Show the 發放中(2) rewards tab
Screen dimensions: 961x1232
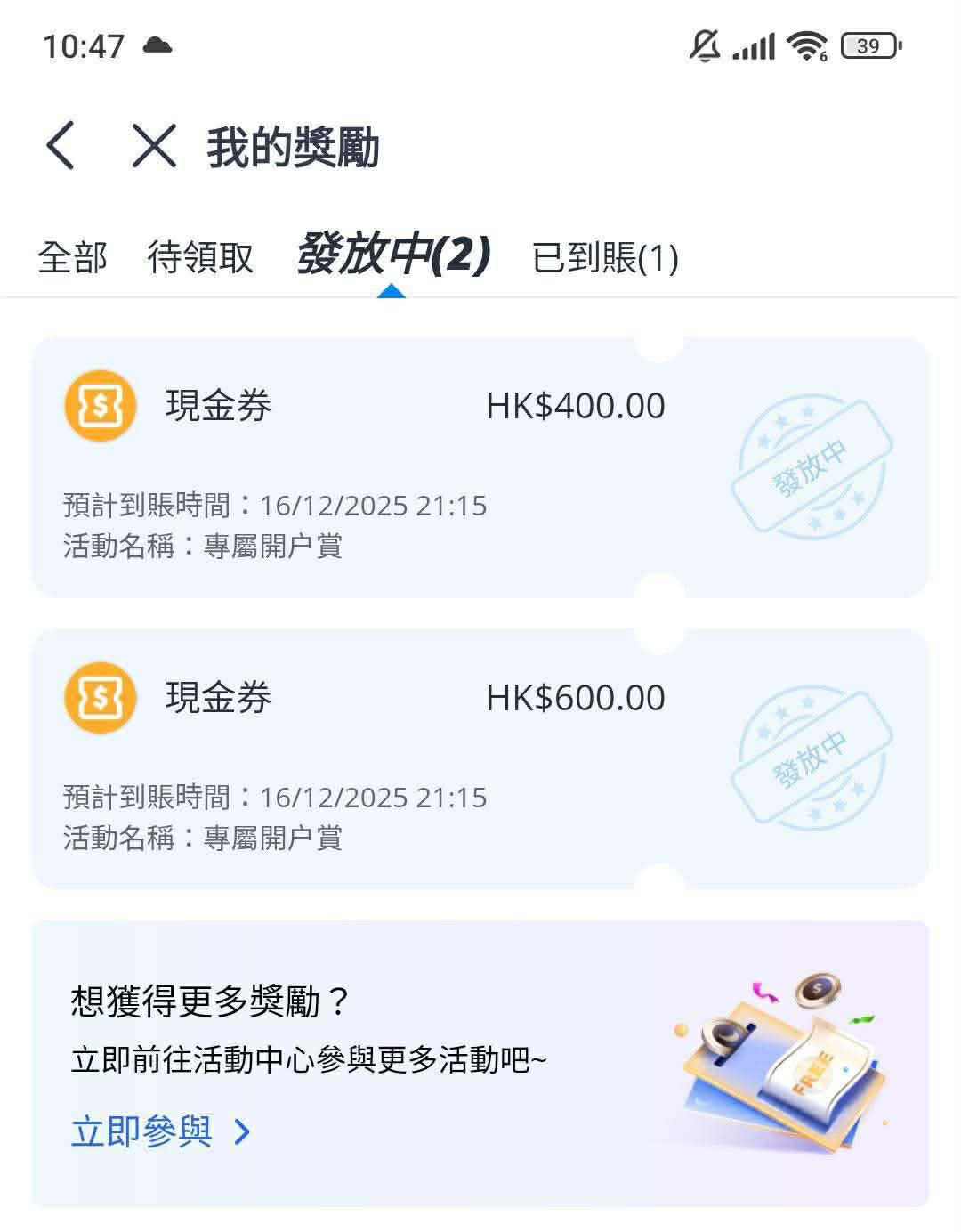[x=392, y=255]
